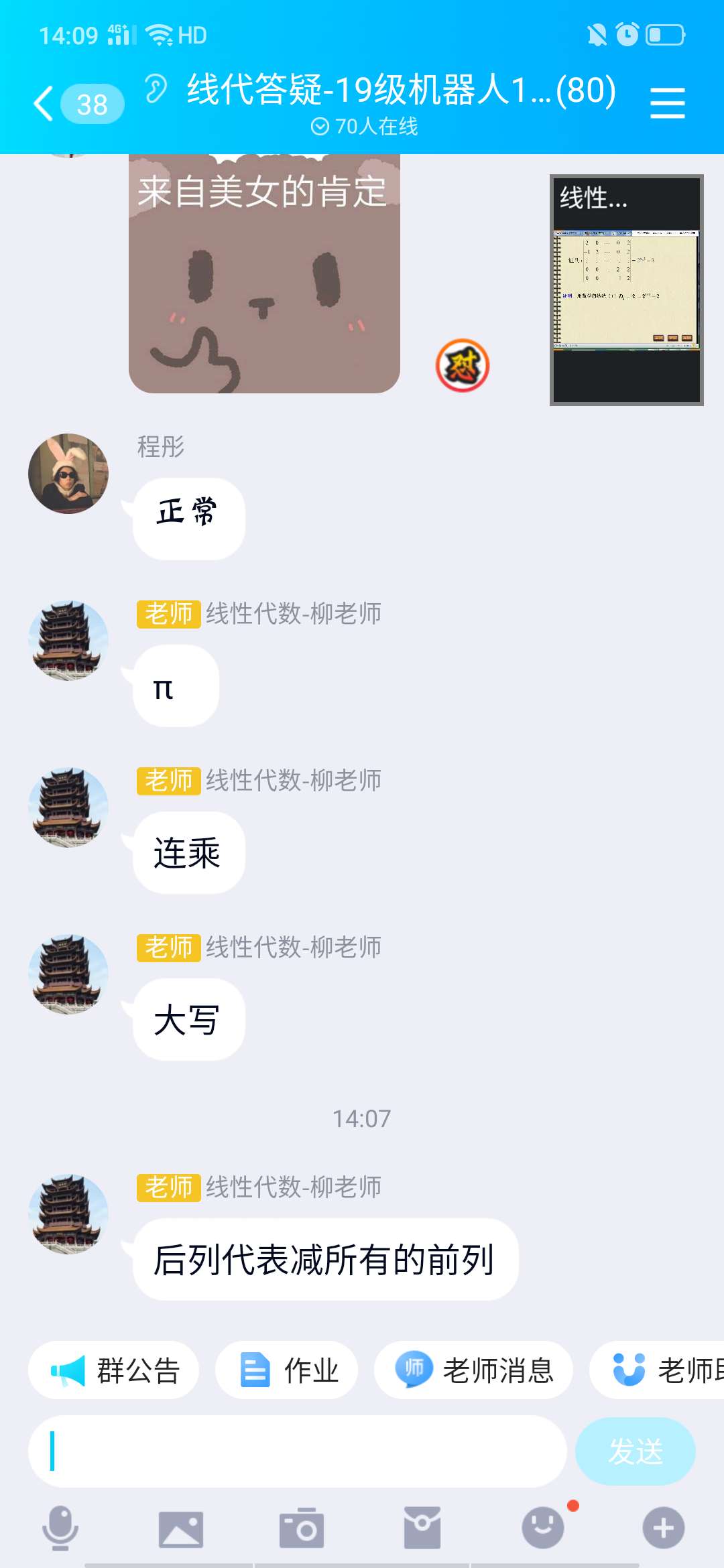Open the camera to take a photo

click(x=302, y=1528)
